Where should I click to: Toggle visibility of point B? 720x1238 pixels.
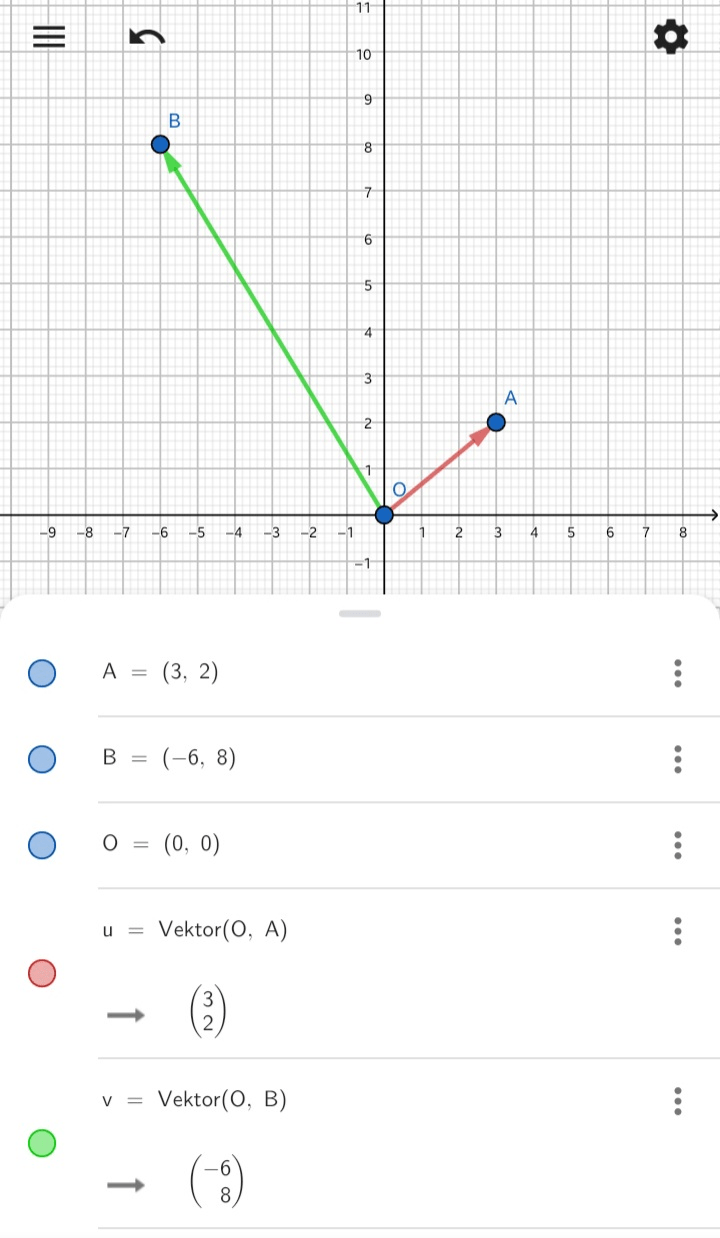pos(42,759)
